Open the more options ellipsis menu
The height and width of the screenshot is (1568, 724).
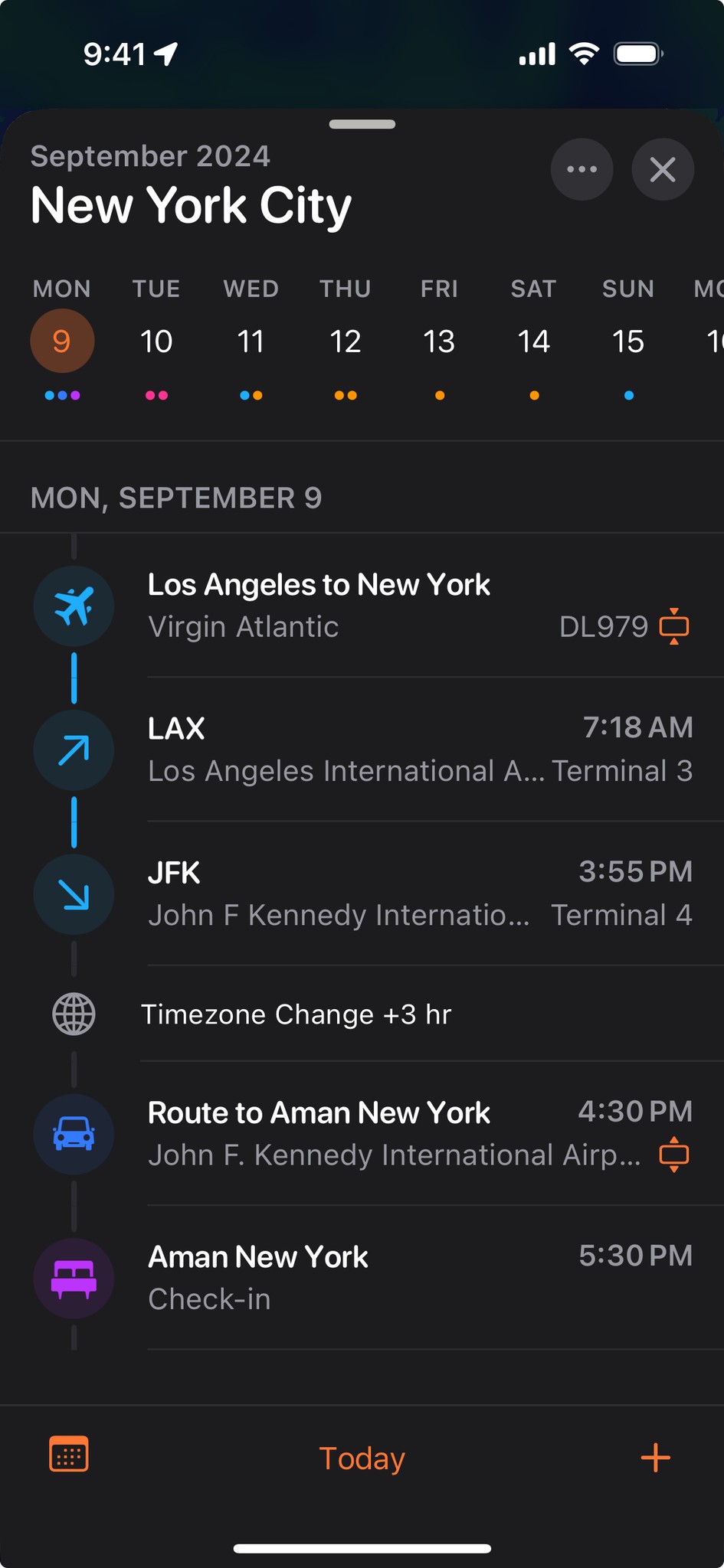point(581,169)
